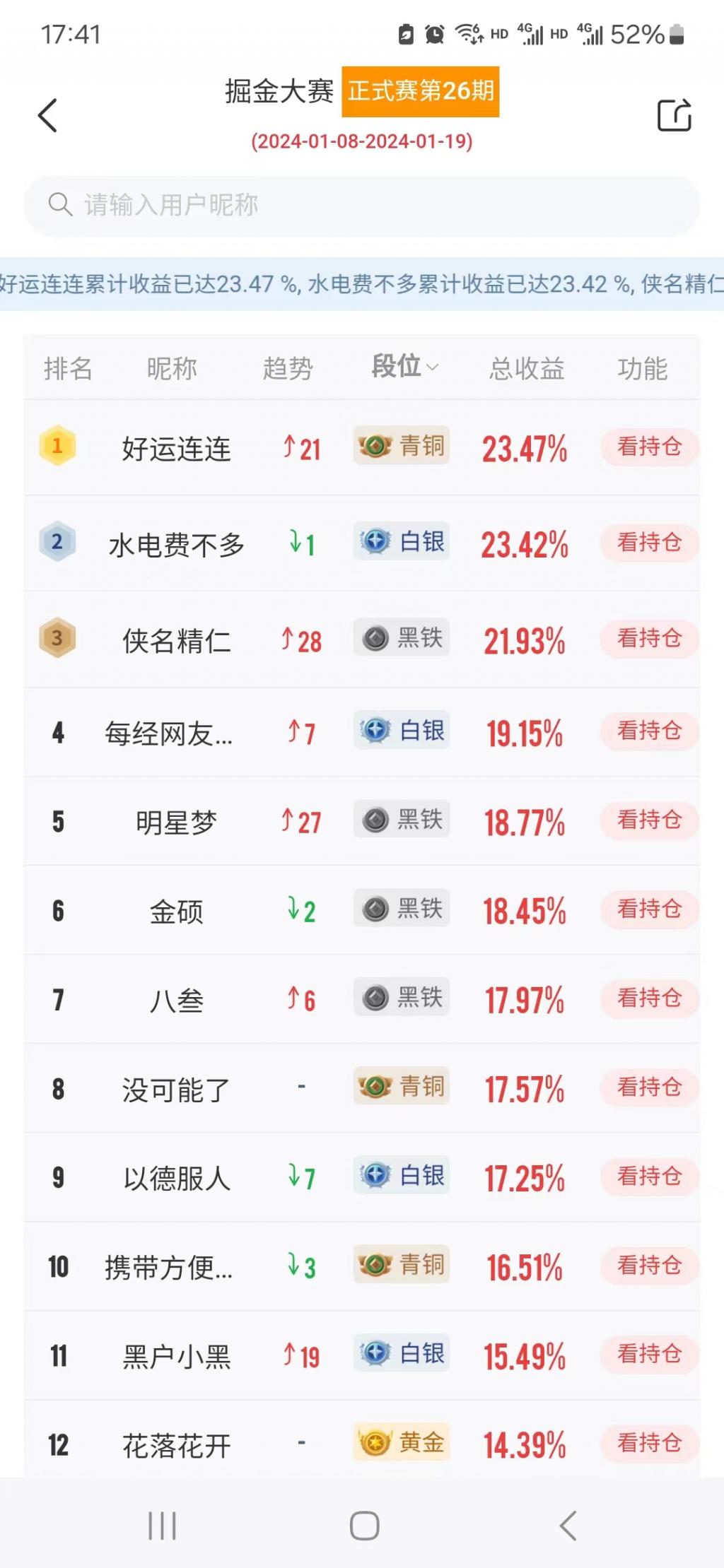The height and width of the screenshot is (1568, 724).
Task: Go to the system home screen
Action: (x=364, y=1526)
